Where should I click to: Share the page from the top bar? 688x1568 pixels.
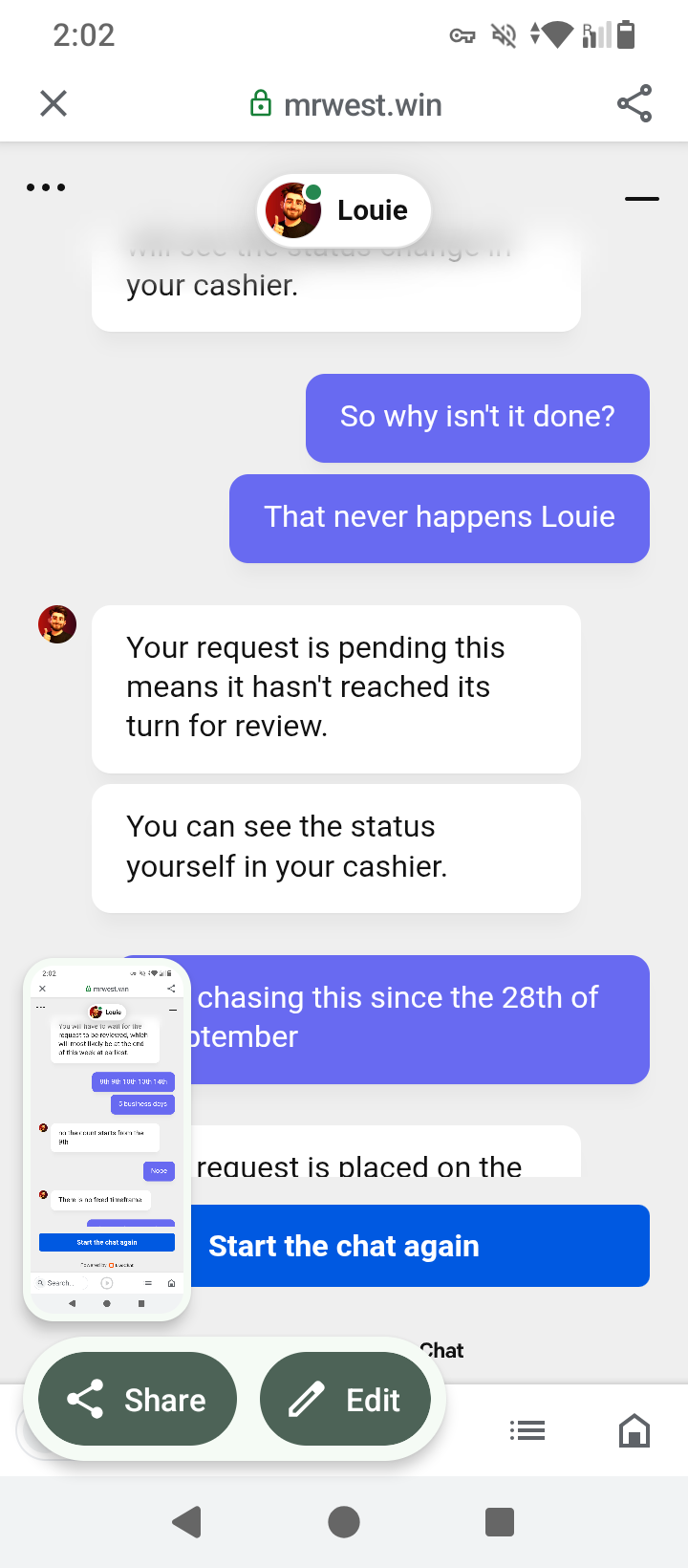634,103
